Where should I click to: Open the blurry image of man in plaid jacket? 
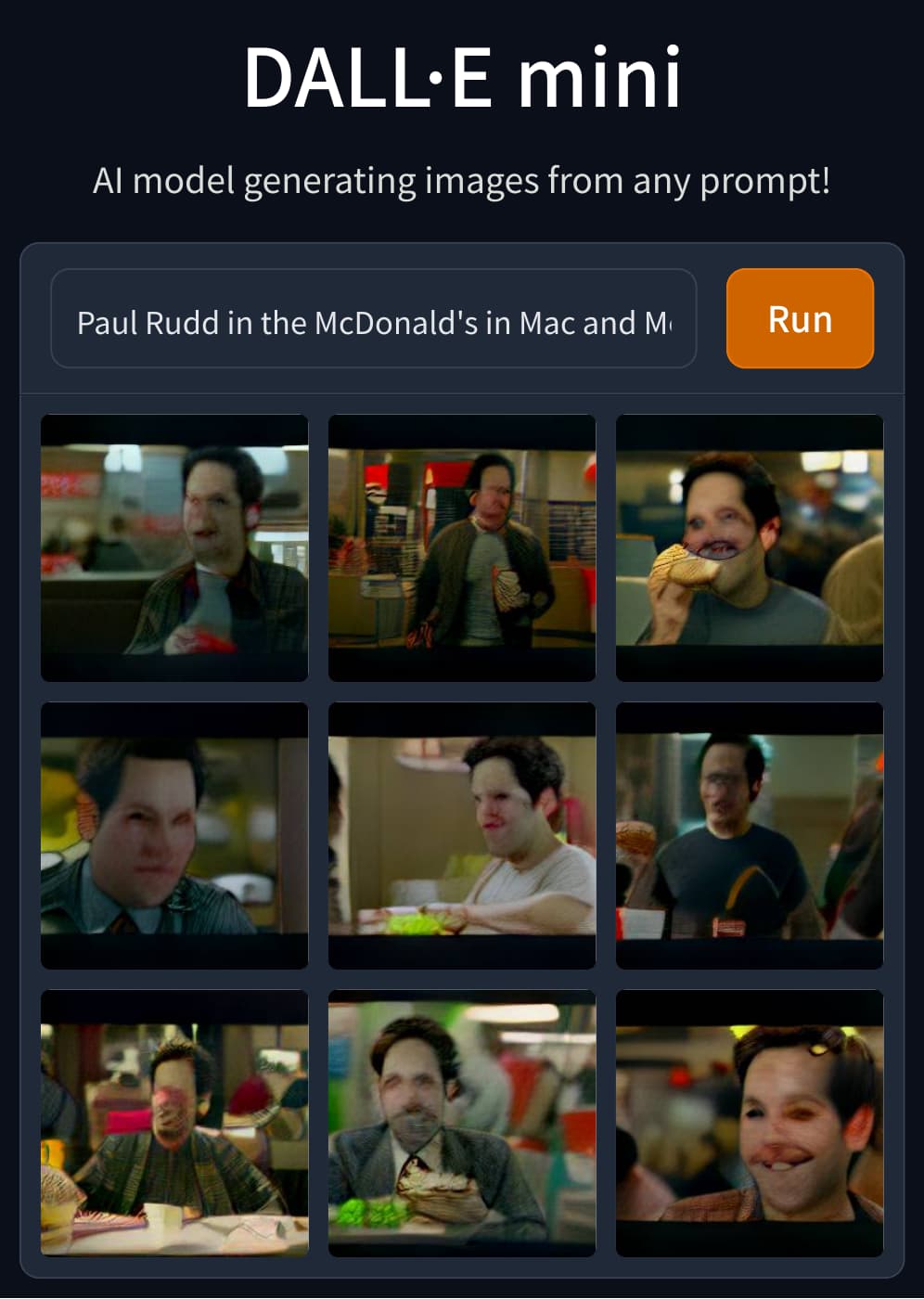click(x=174, y=547)
